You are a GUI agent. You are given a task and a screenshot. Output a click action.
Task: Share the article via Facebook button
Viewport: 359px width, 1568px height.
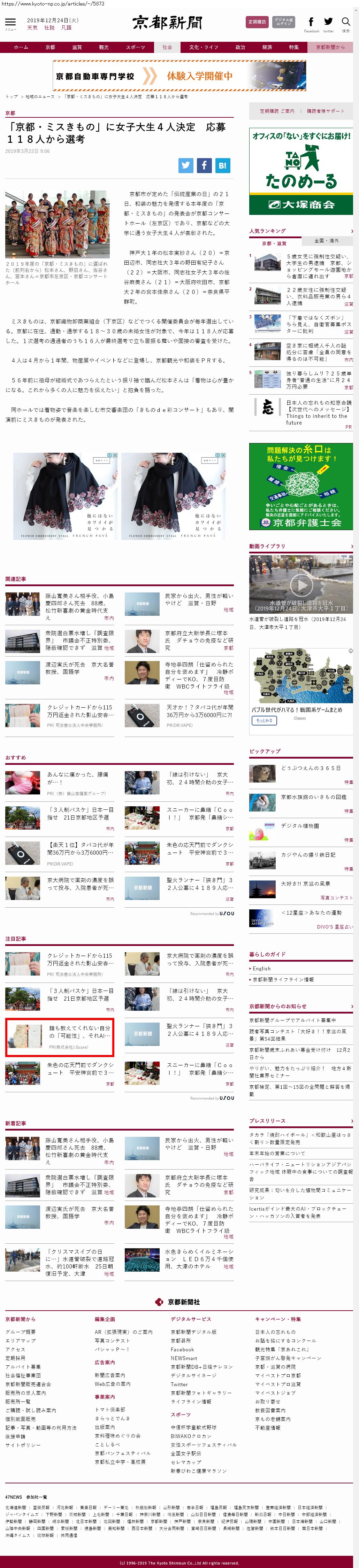[x=204, y=165]
